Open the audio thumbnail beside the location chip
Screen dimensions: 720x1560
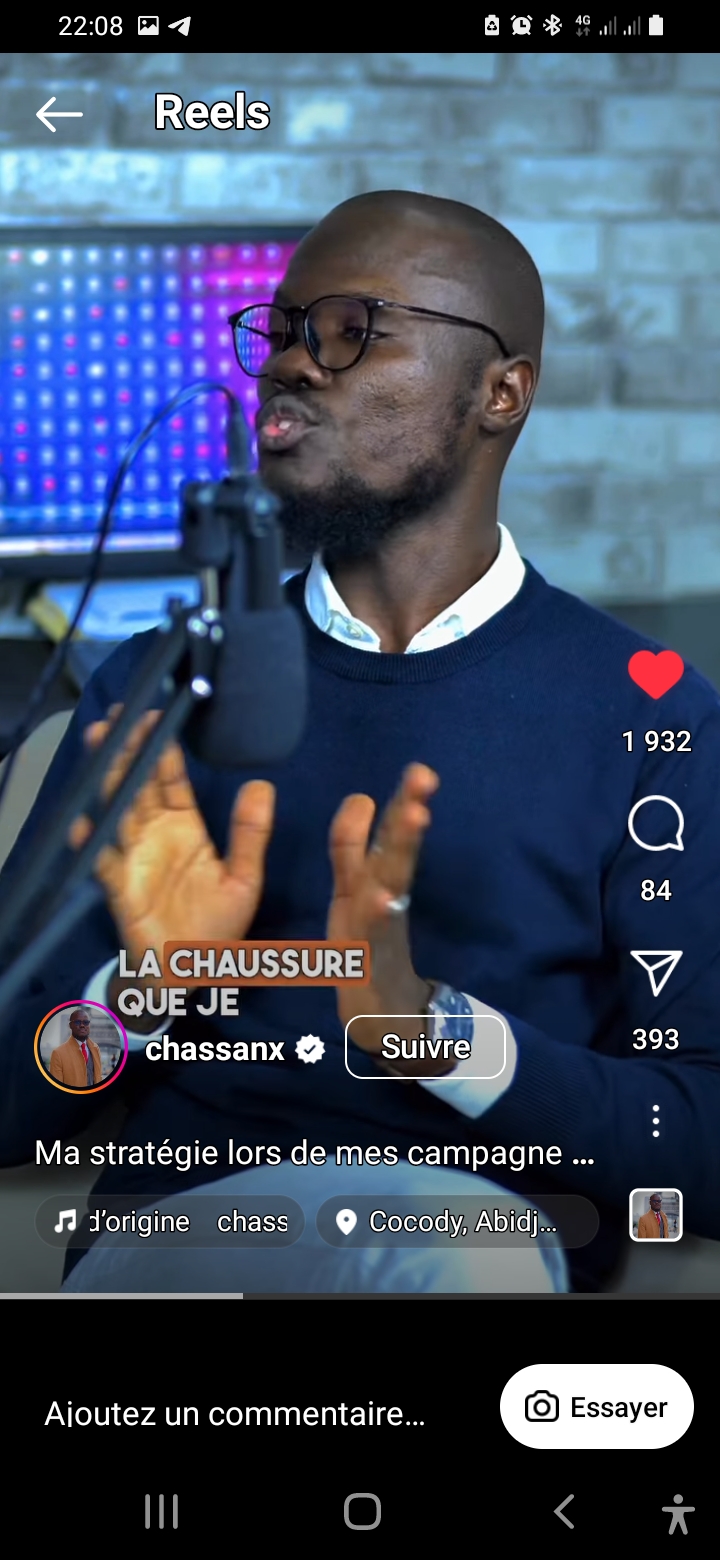(x=656, y=1215)
